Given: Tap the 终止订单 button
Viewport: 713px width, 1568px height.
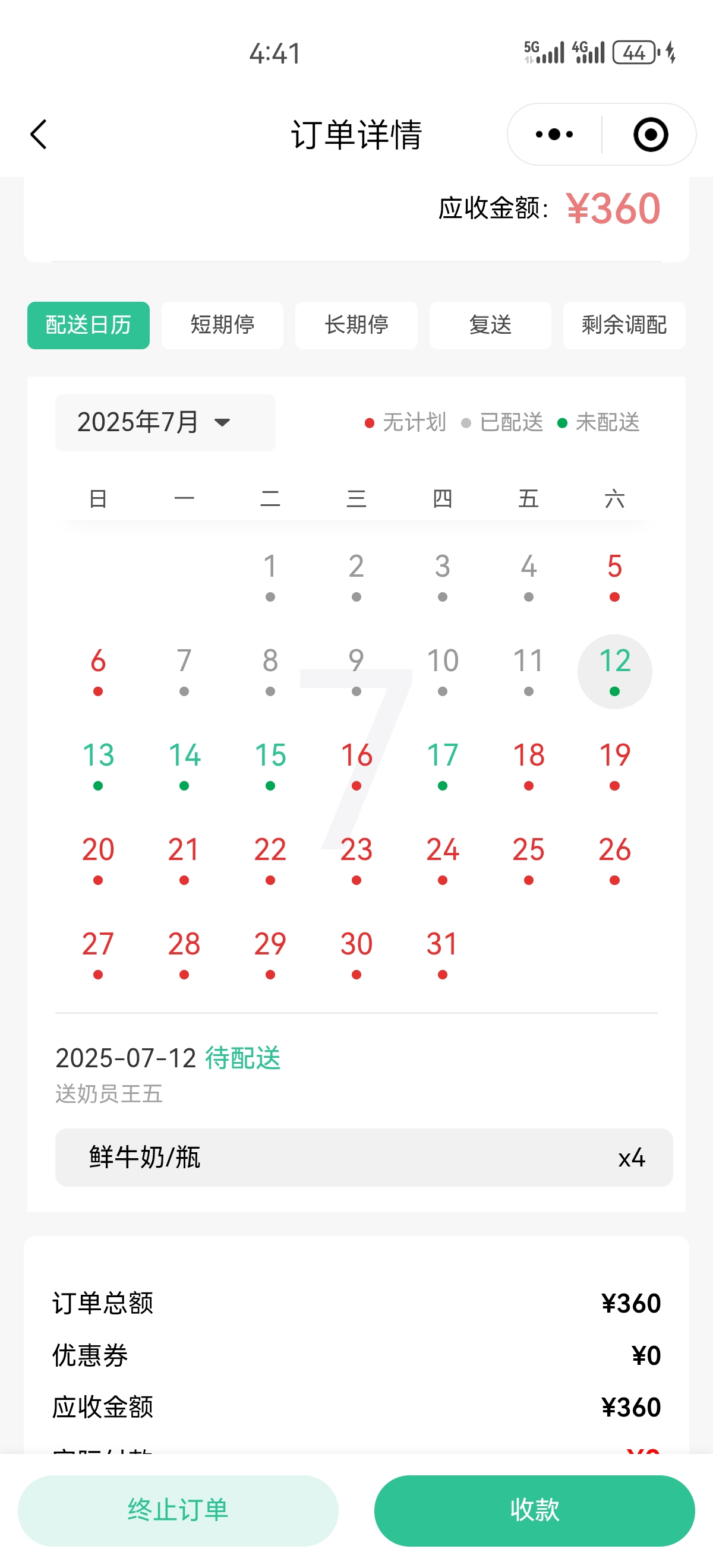Looking at the screenshot, I should [178, 1510].
